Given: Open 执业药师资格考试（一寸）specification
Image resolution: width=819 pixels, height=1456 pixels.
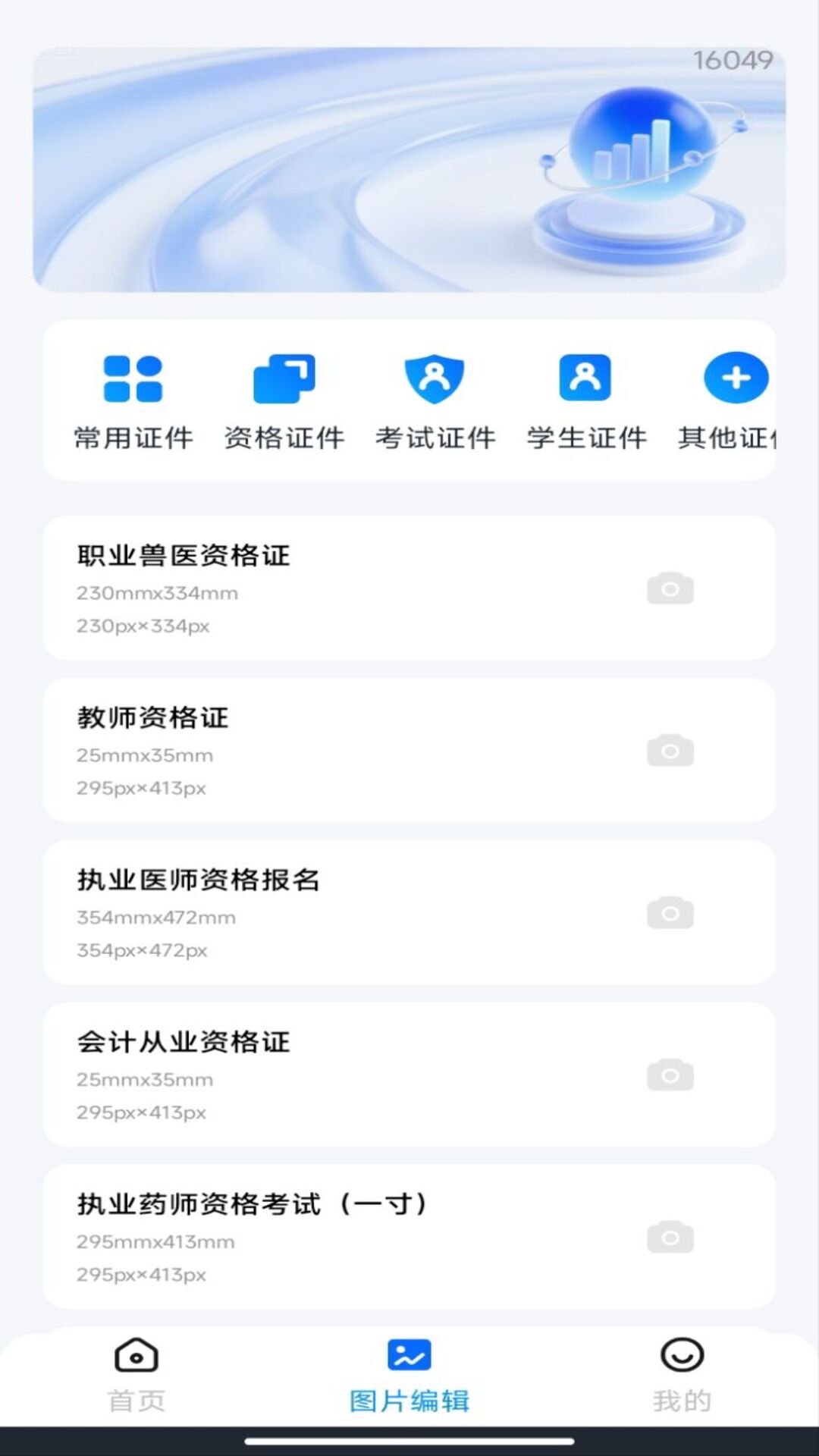Looking at the screenshot, I should (x=303, y=1236).
